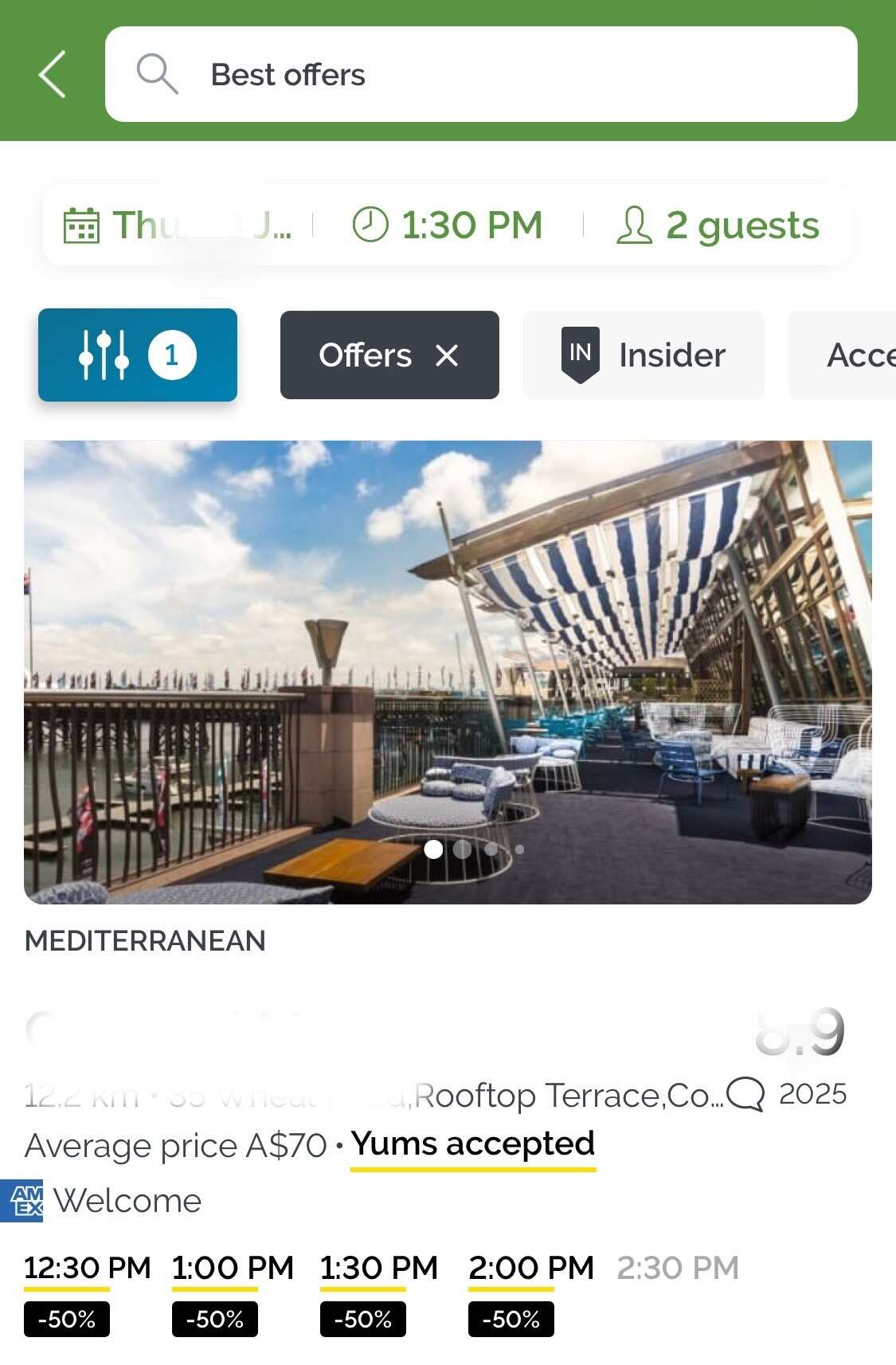The image size is (896, 1365).
Task: Change the reservation date
Action: (x=177, y=226)
